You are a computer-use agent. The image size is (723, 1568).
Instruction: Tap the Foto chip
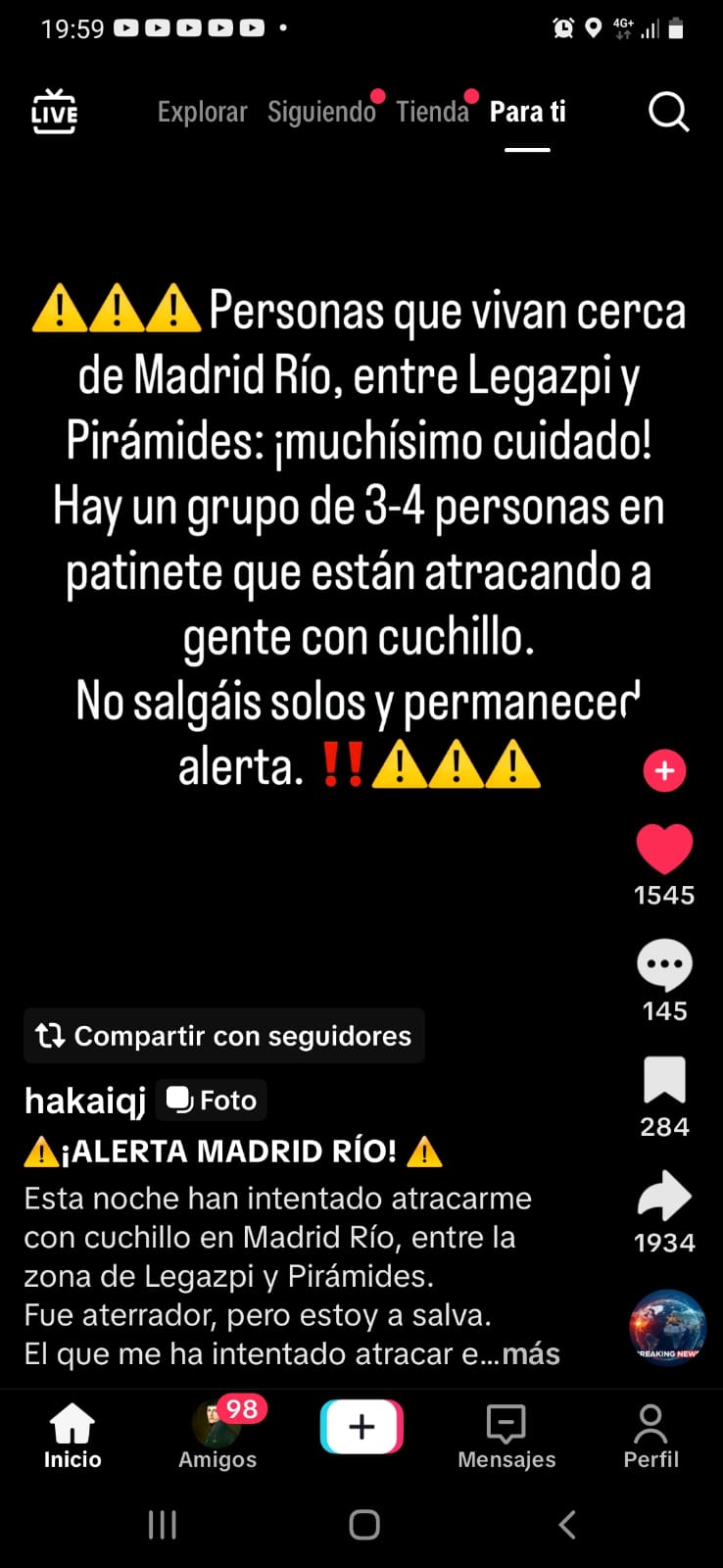pyautogui.click(x=212, y=1101)
